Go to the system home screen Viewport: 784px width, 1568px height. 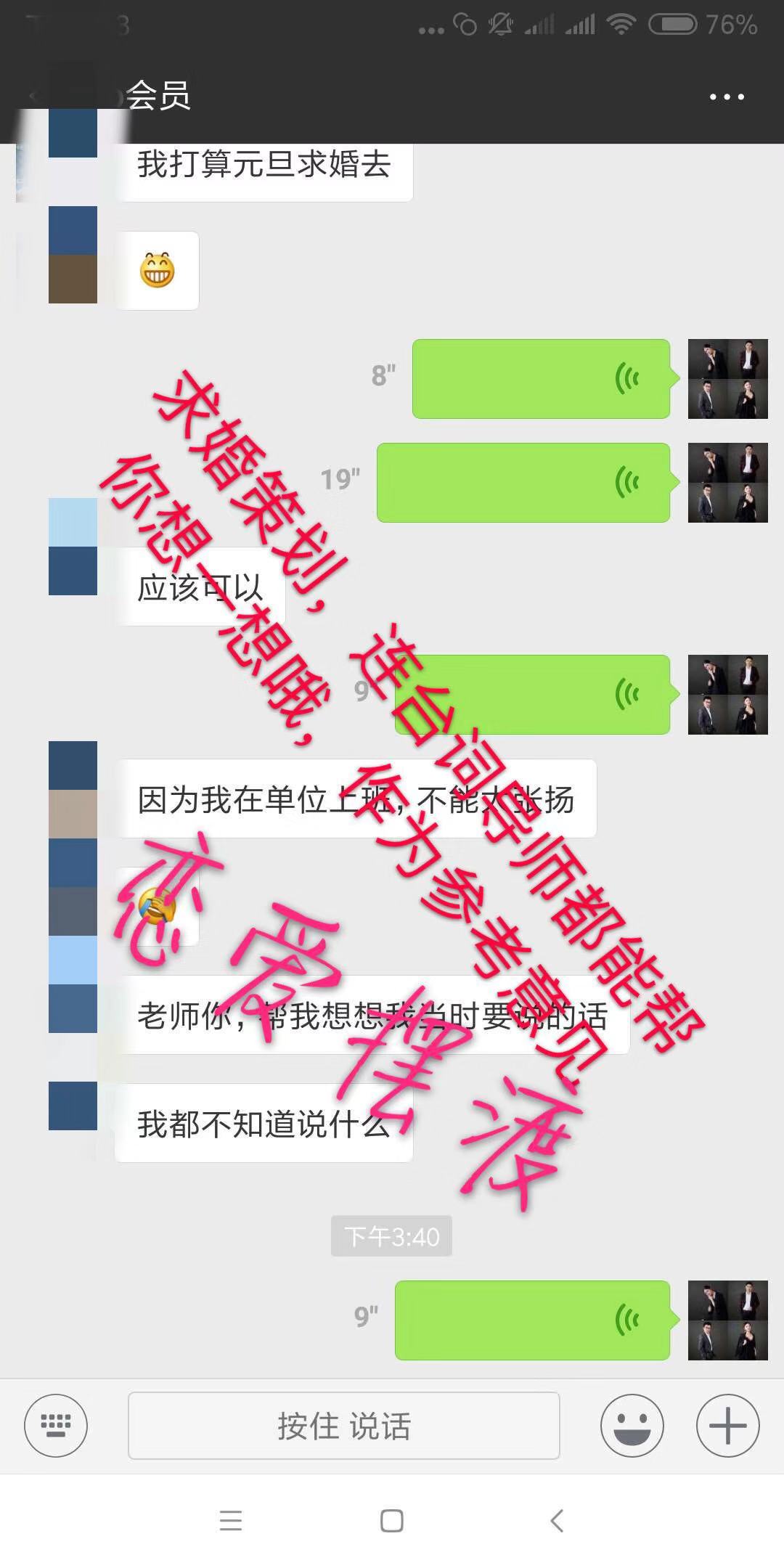[x=392, y=1520]
